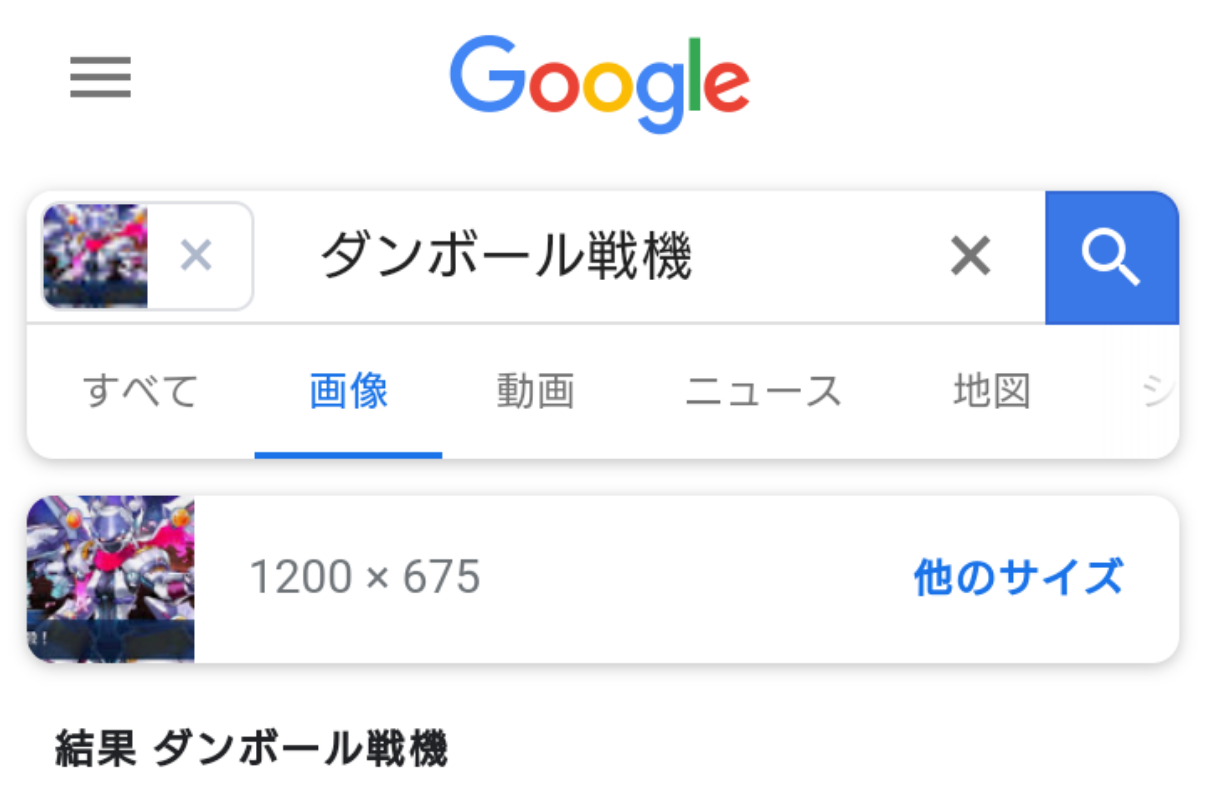Select the 画像 tab
The image size is (1206, 802).
348,391
